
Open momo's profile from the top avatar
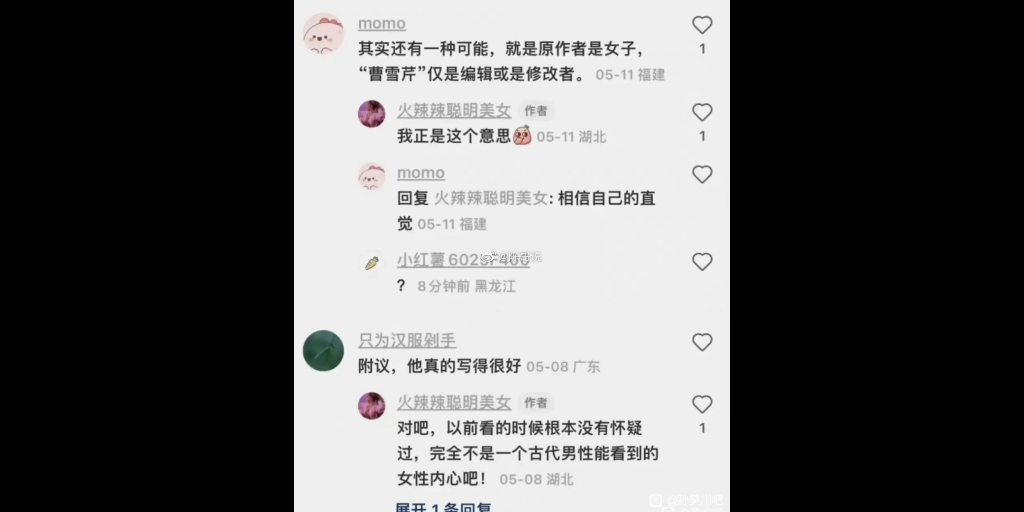click(323, 34)
